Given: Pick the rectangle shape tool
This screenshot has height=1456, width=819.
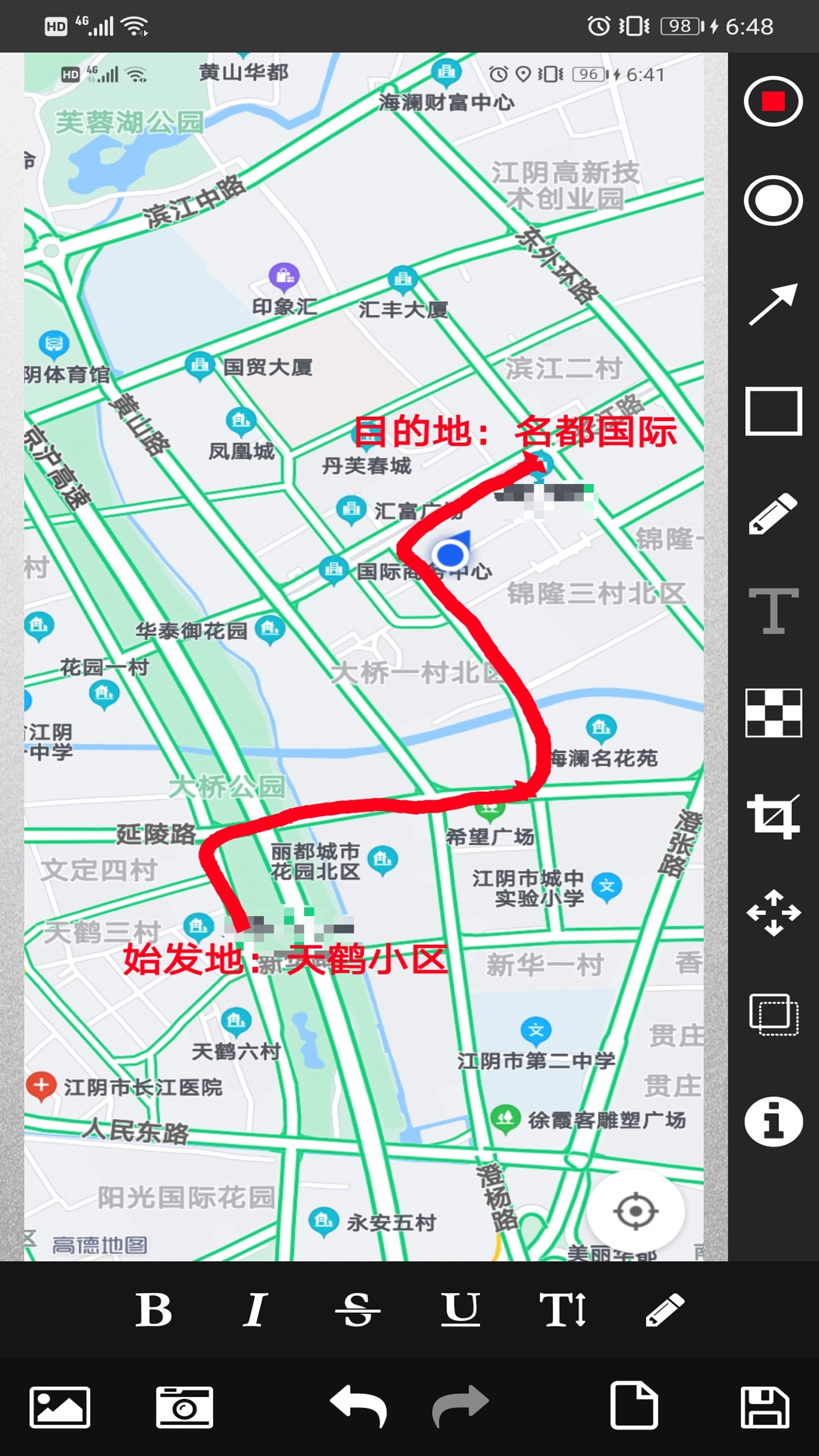Looking at the screenshot, I should (x=773, y=411).
